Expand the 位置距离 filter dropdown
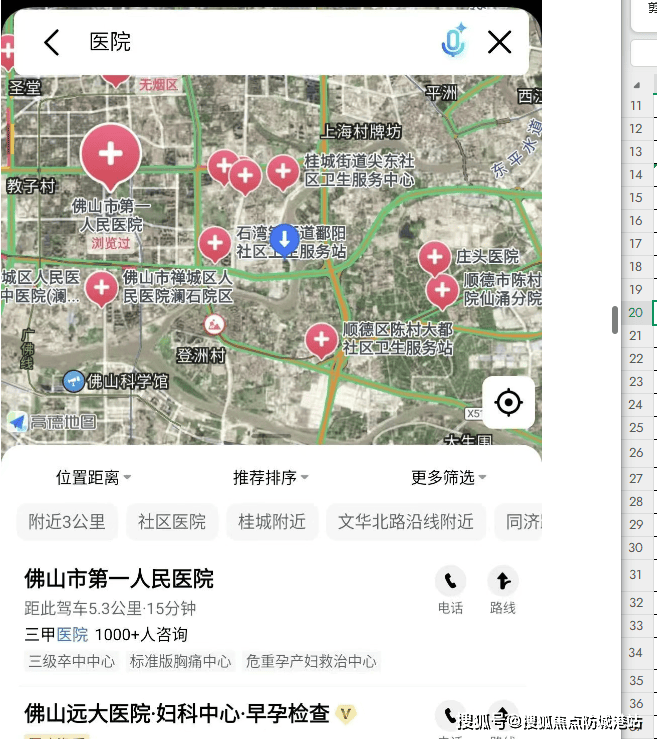 94,478
